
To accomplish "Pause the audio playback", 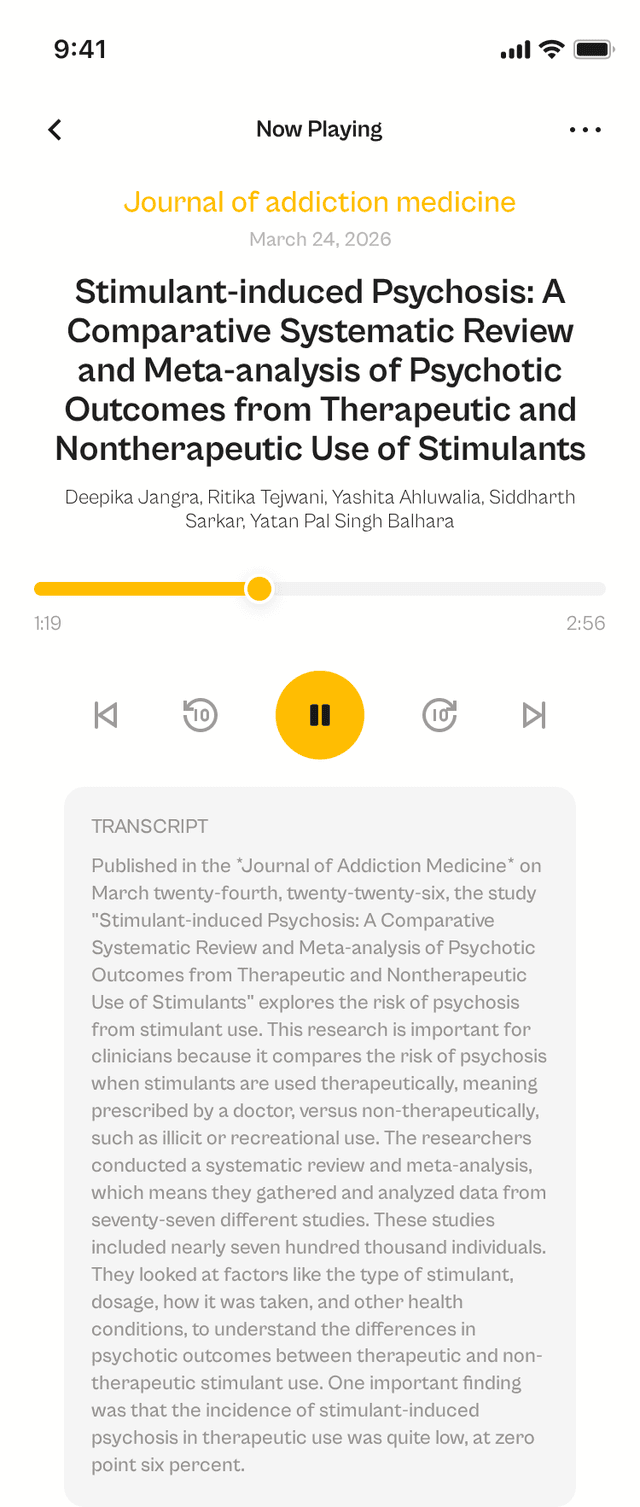I will (x=320, y=715).
